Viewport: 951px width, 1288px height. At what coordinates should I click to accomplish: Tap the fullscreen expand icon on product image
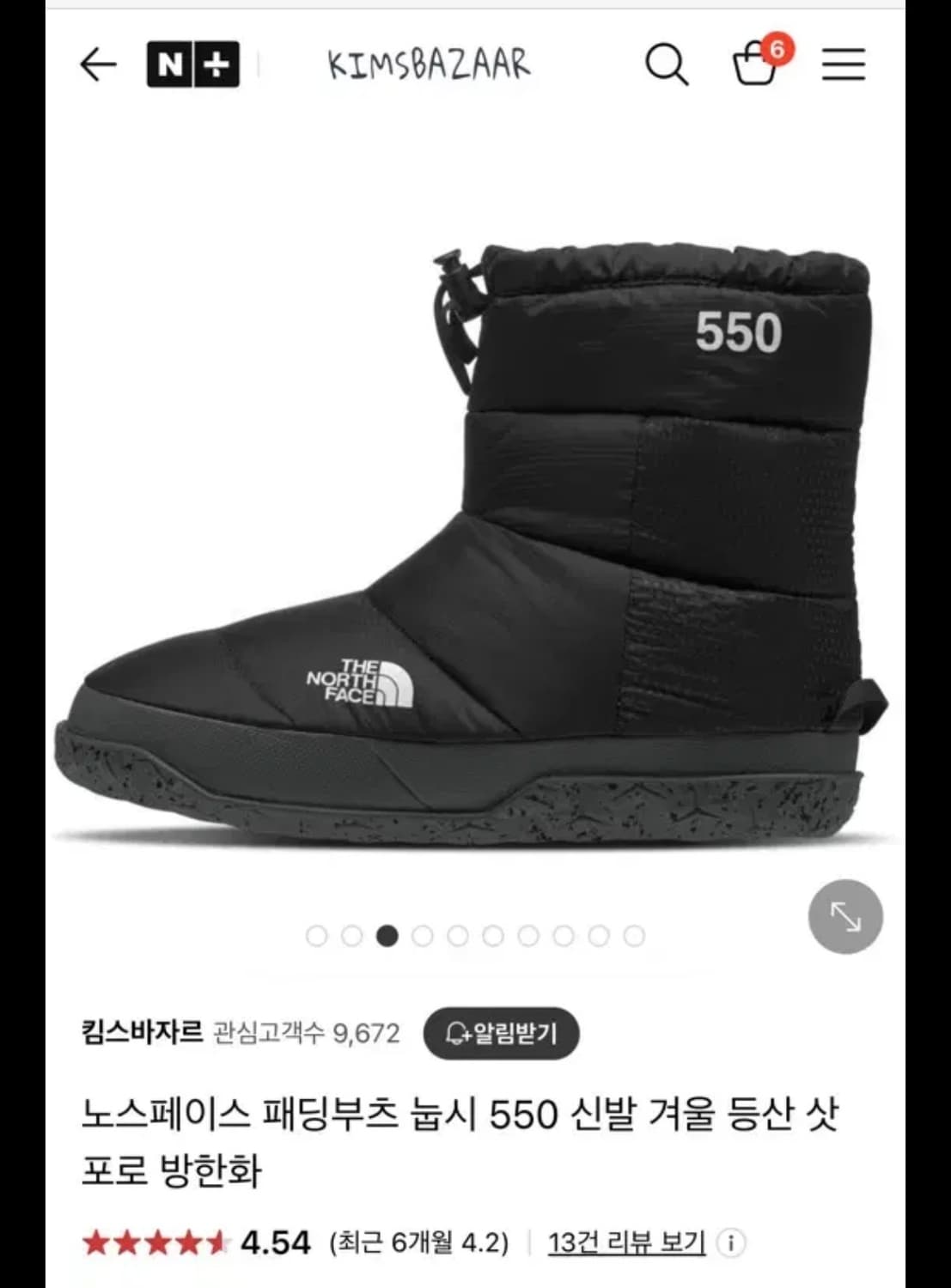[x=847, y=918]
